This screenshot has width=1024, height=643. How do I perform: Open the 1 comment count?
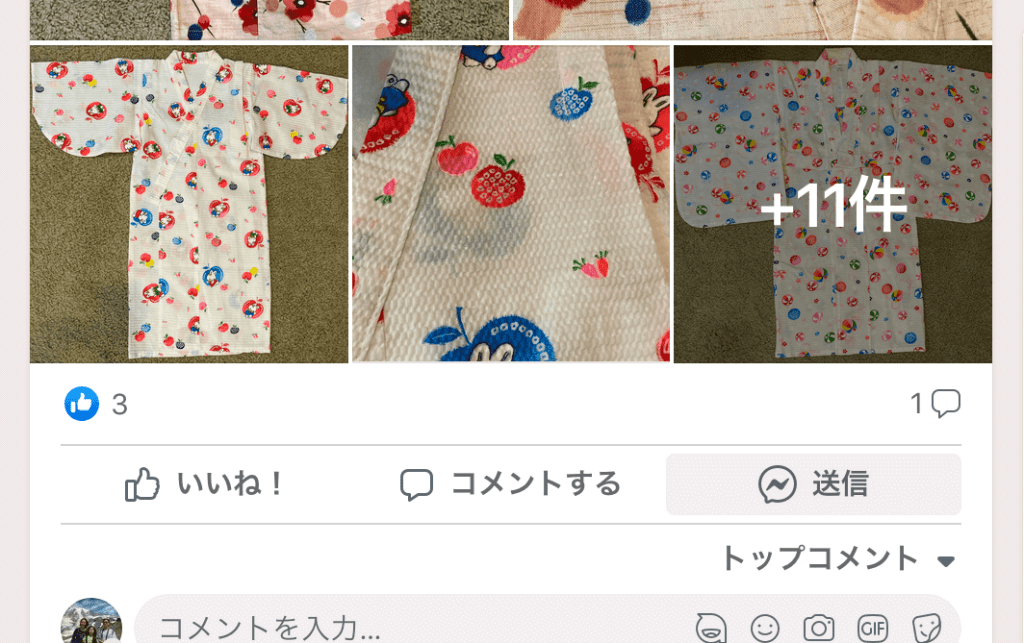(935, 404)
